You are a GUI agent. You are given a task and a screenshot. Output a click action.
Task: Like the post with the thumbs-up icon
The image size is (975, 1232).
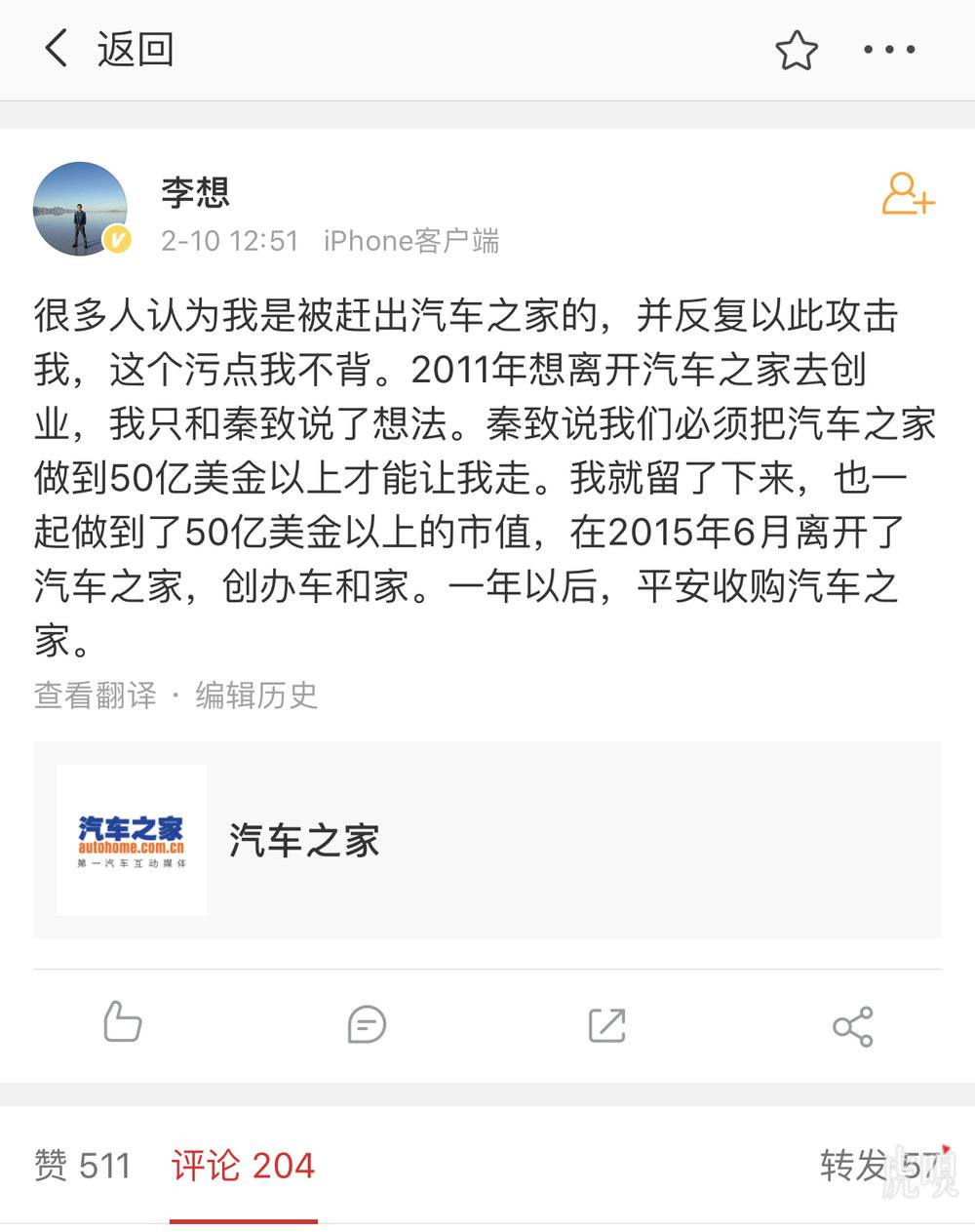(x=123, y=1023)
